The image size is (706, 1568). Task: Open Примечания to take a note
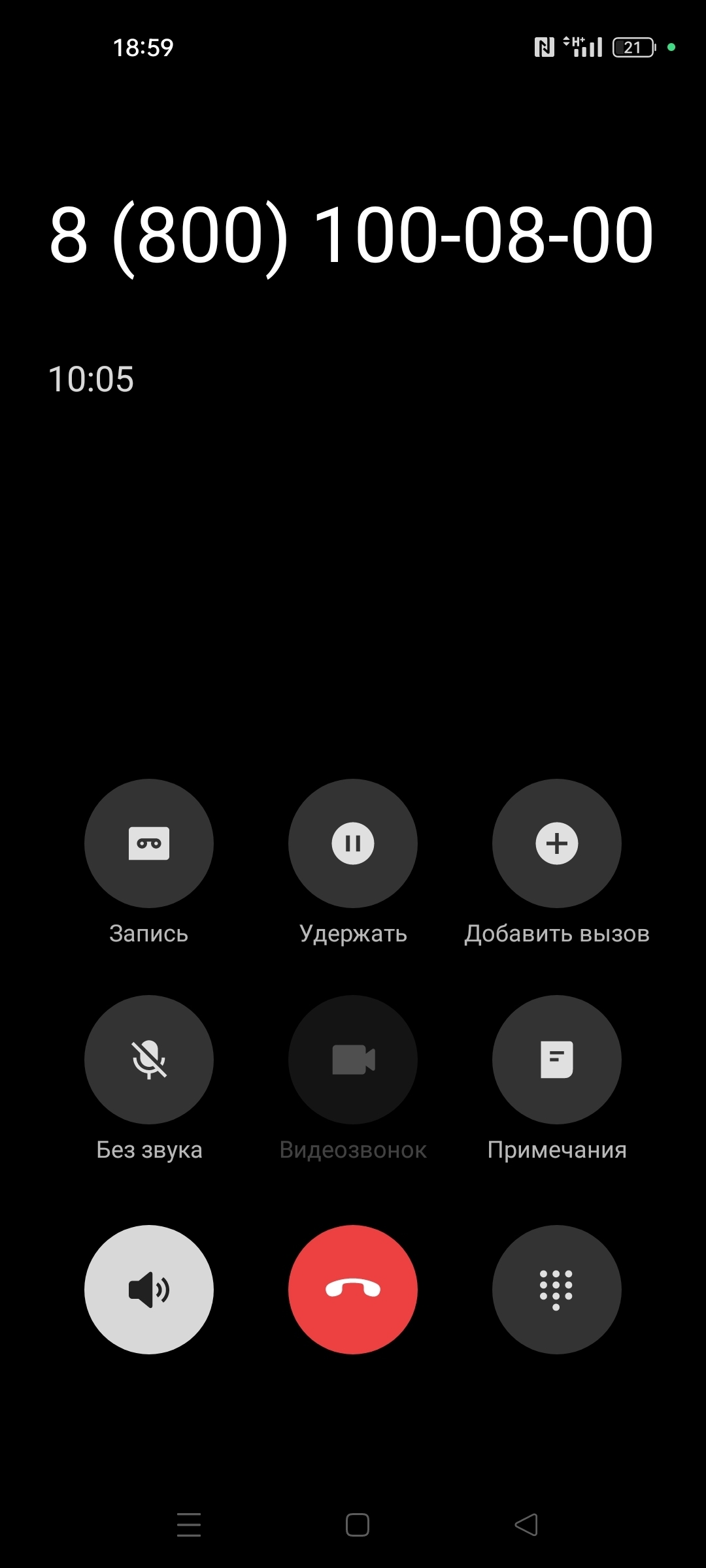pyautogui.click(x=556, y=1059)
